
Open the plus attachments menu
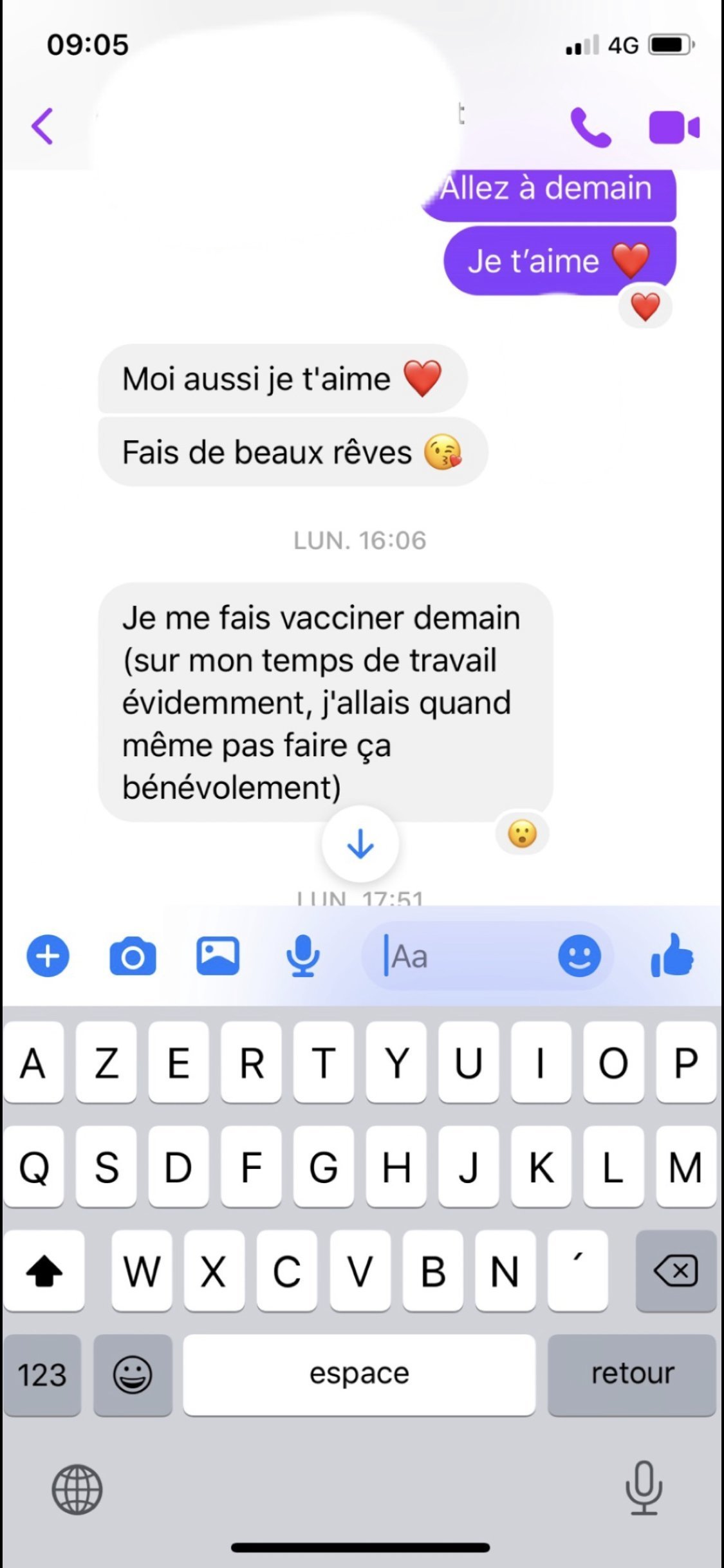[x=48, y=956]
